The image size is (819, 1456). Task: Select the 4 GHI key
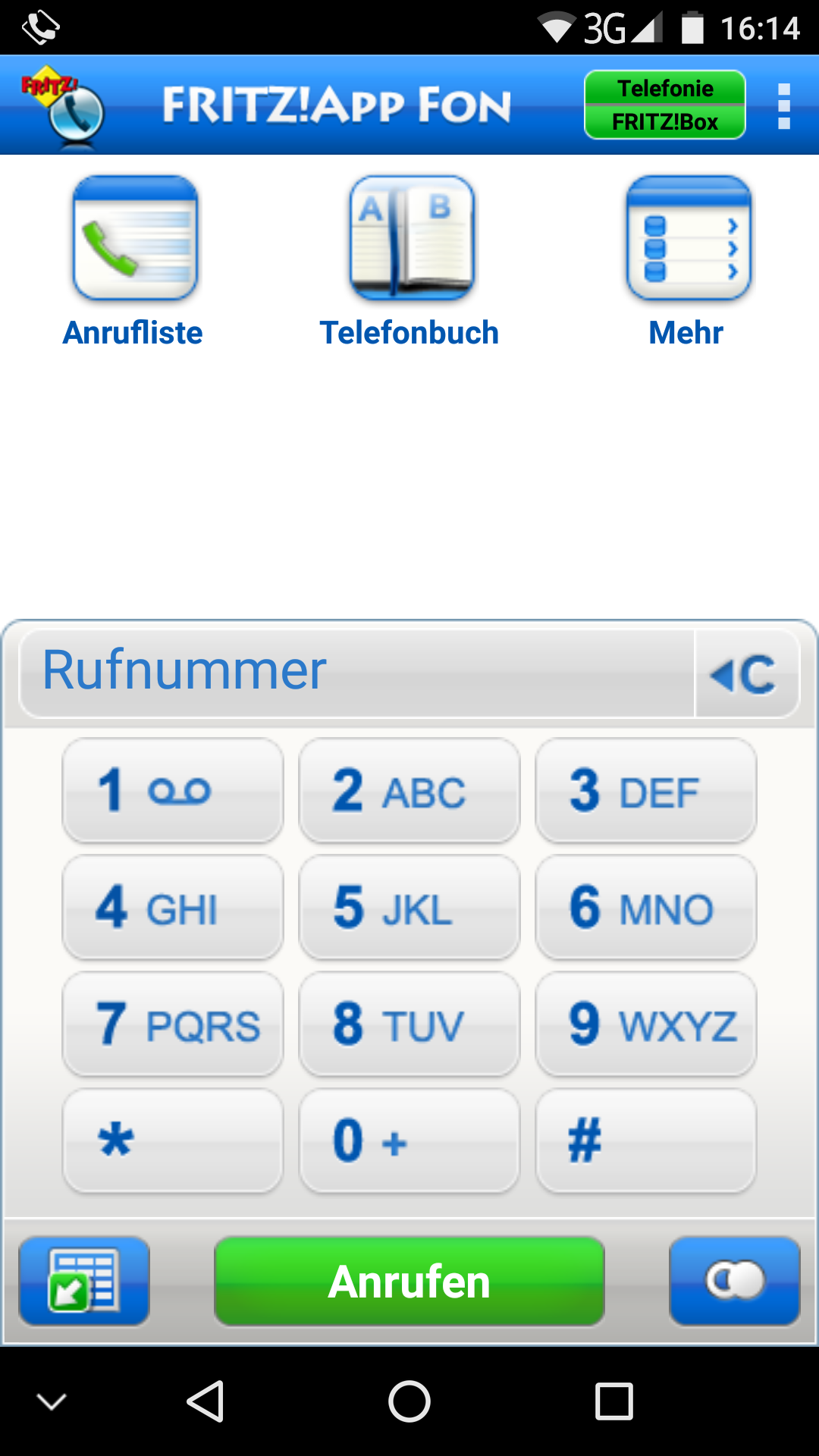click(173, 907)
